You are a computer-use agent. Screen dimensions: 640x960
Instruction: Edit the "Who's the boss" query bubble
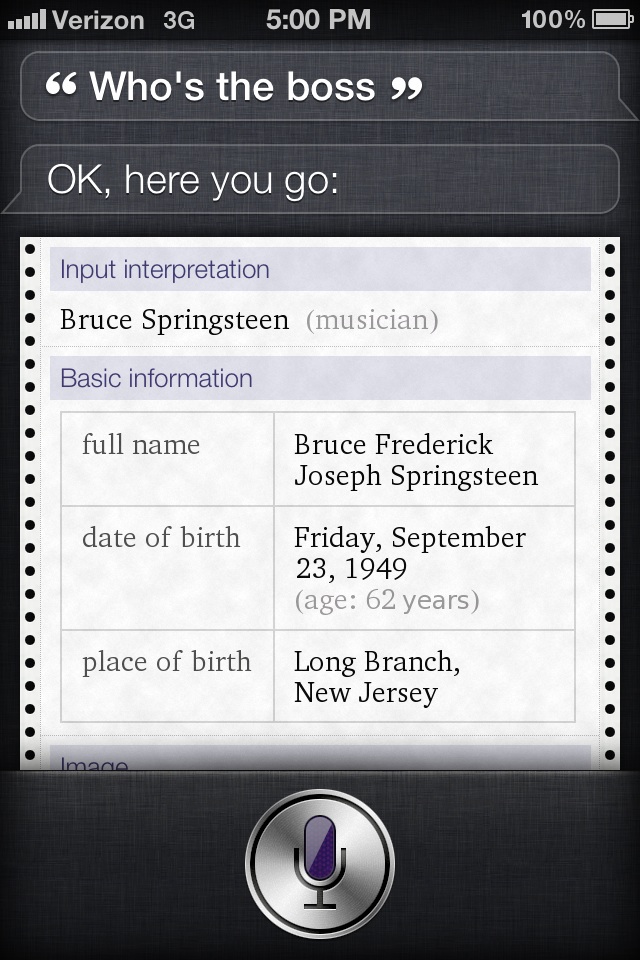(234, 87)
